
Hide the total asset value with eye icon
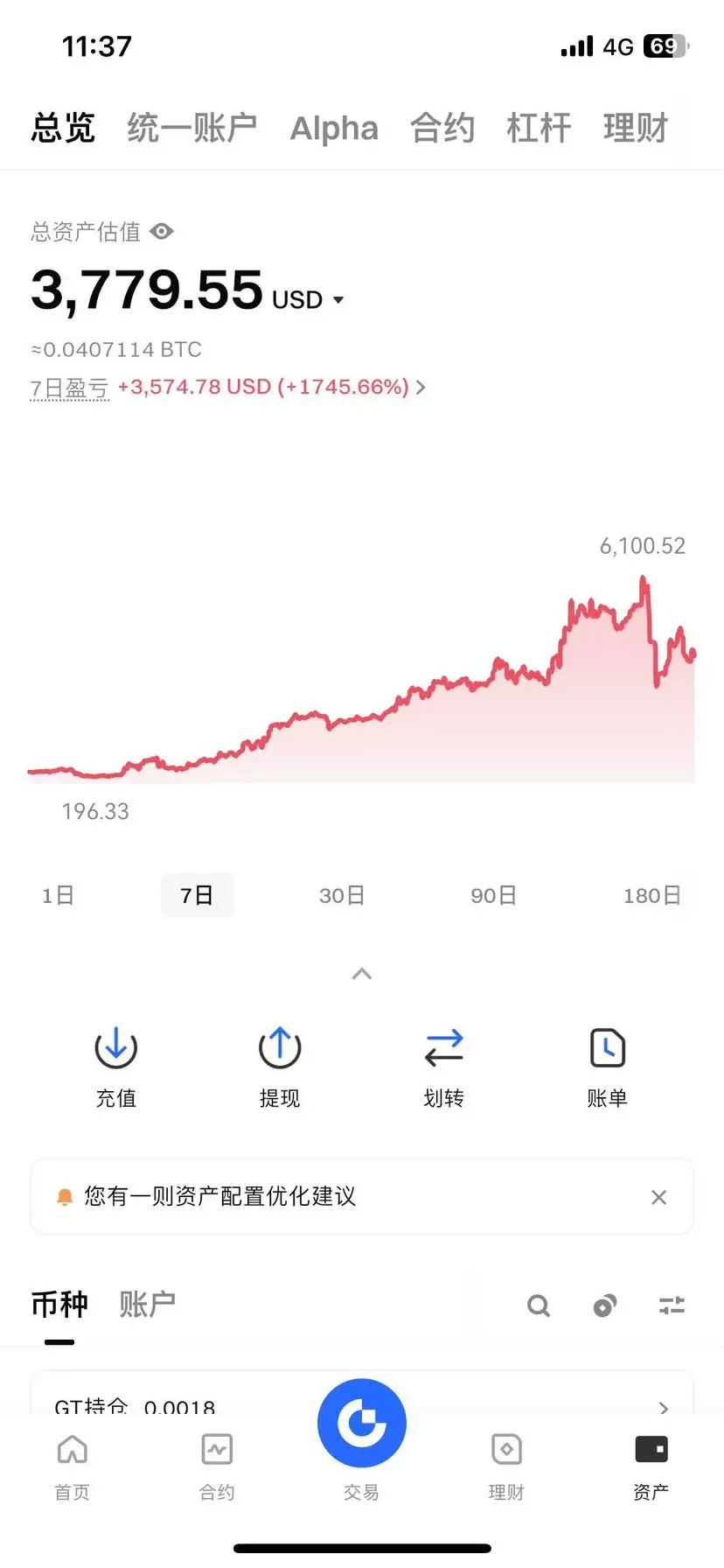click(162, 232)
